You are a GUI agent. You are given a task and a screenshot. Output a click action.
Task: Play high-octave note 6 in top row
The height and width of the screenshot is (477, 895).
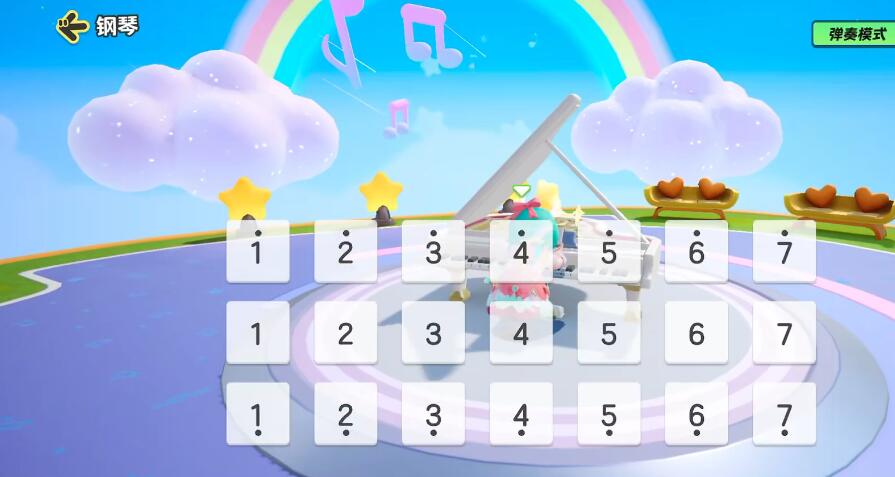click(696, 251)
